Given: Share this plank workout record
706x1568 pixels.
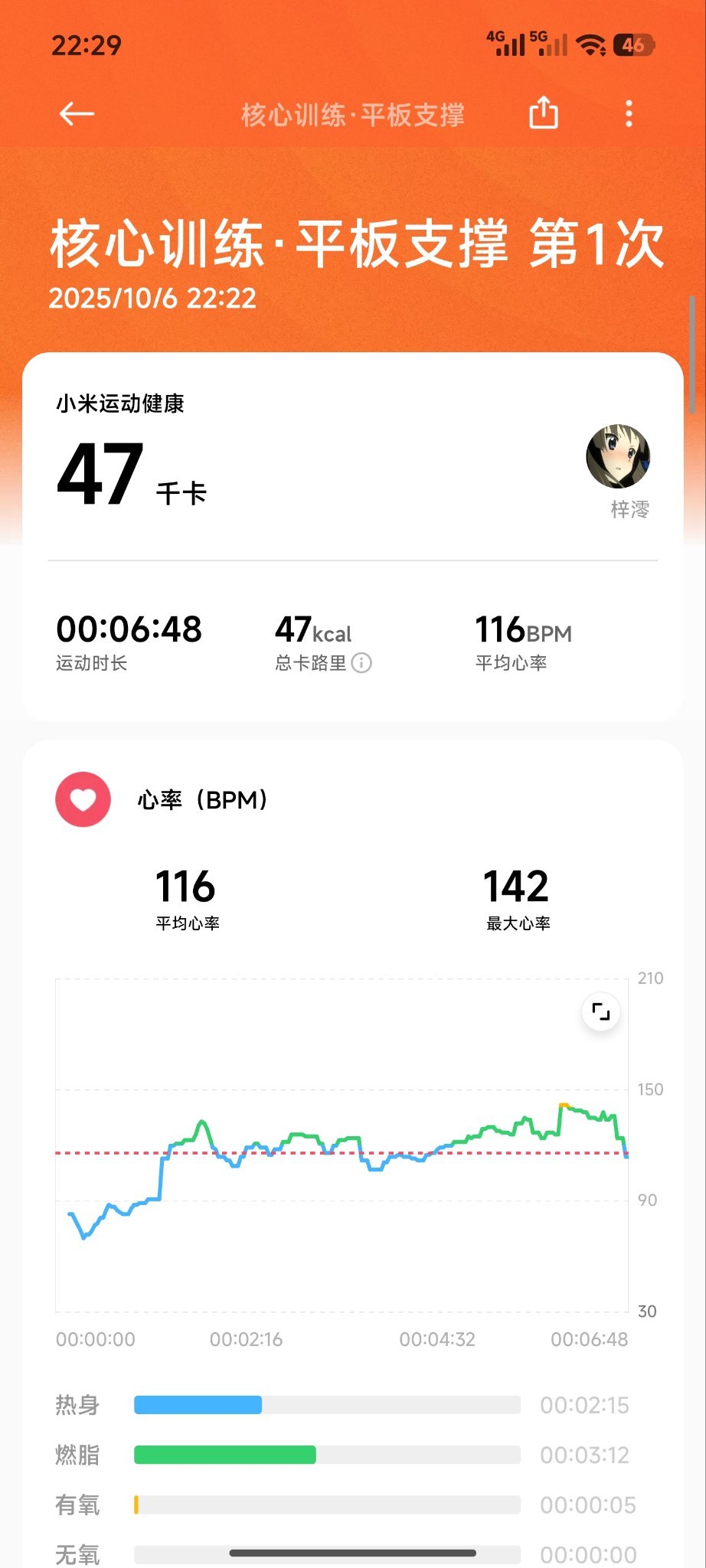Looking at the screenshot, I should pos(544,113).
